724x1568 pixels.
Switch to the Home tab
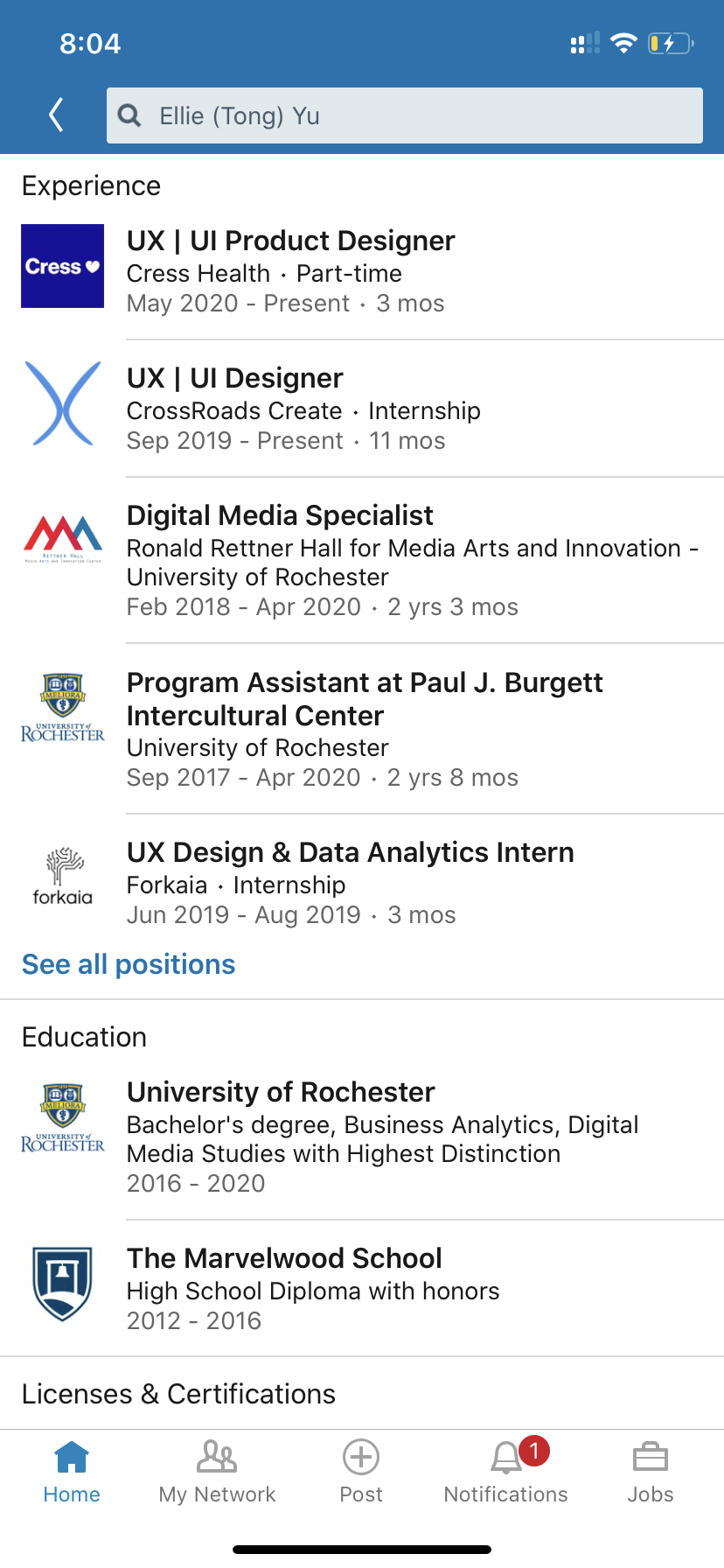72,1472
